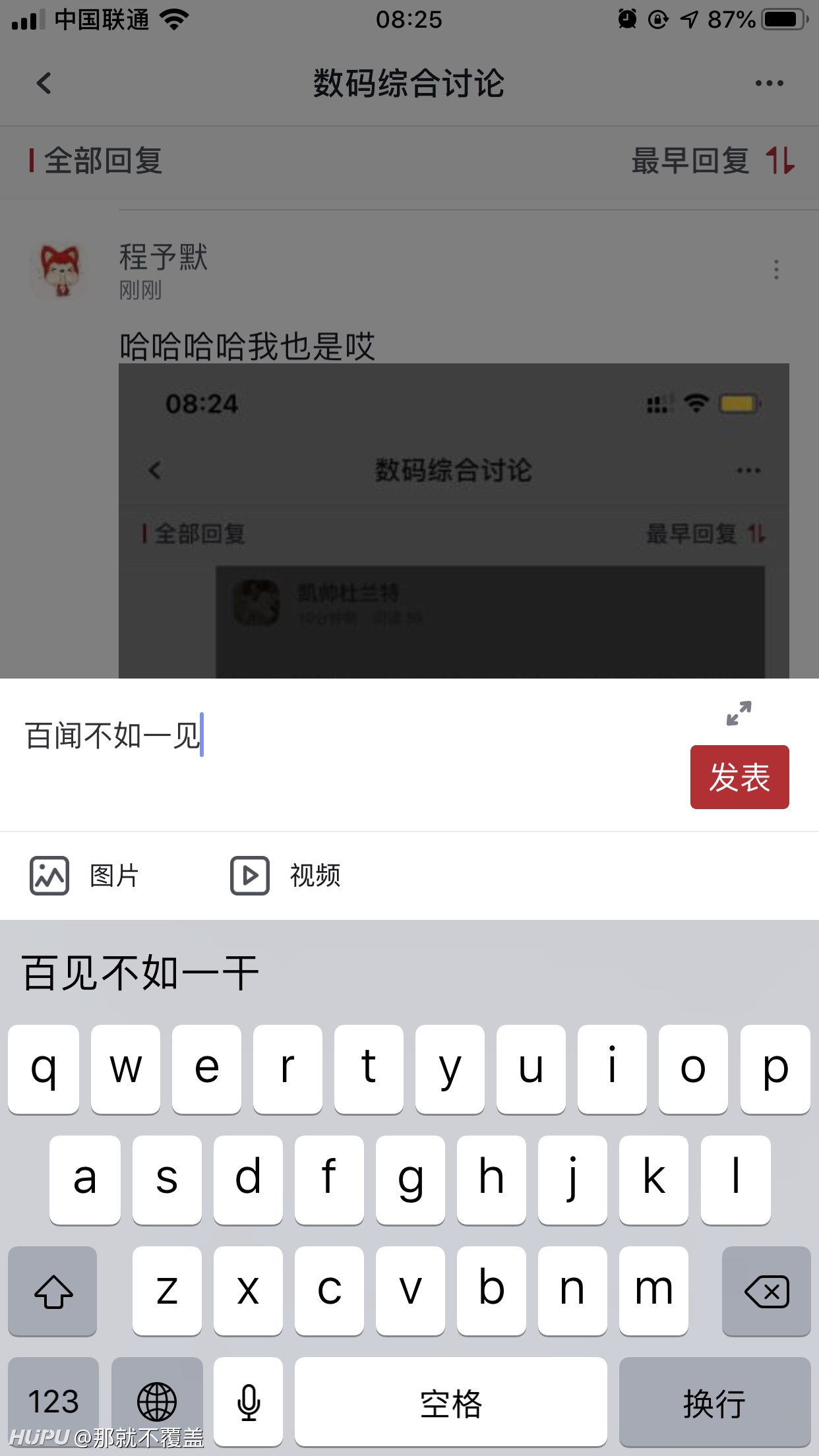Image resolution: width=819 pixels, height=1456 pixels.
Task: Select the keyboard suggestion 百见不如一干
Action: point(140,973)
